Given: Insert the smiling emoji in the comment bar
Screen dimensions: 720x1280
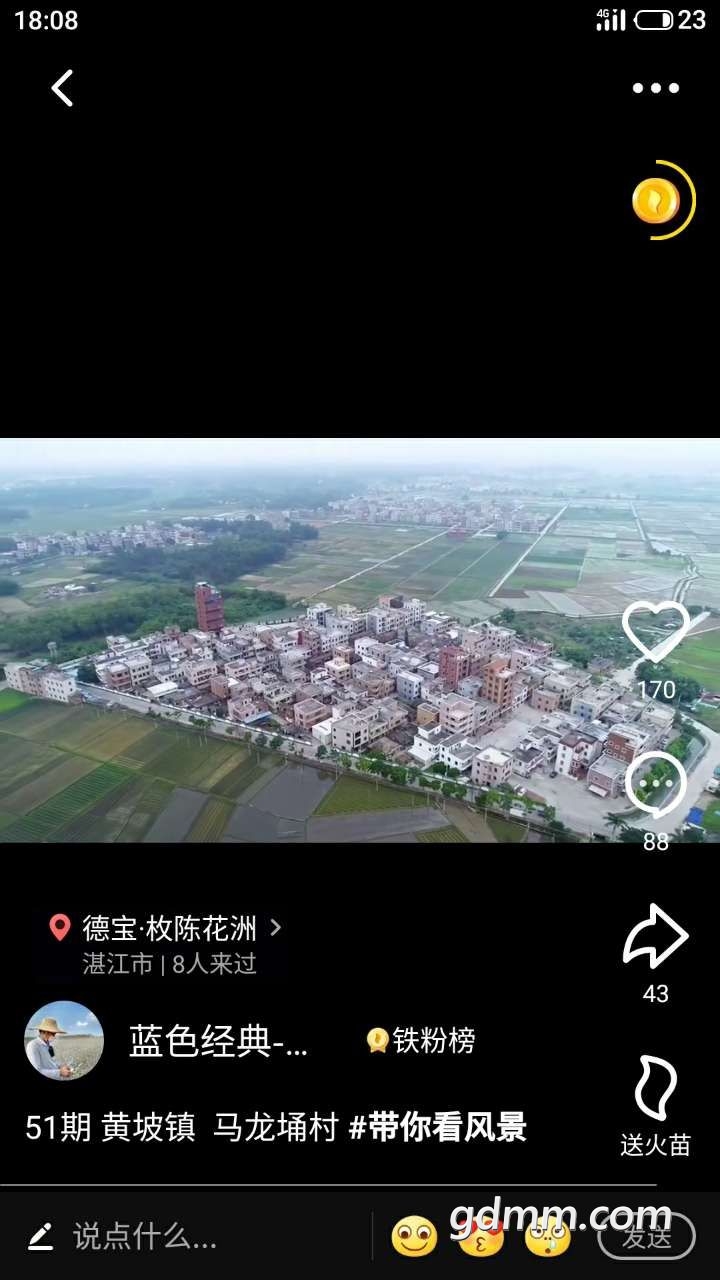Looking at the screenshot, I should click(414, 1237).
